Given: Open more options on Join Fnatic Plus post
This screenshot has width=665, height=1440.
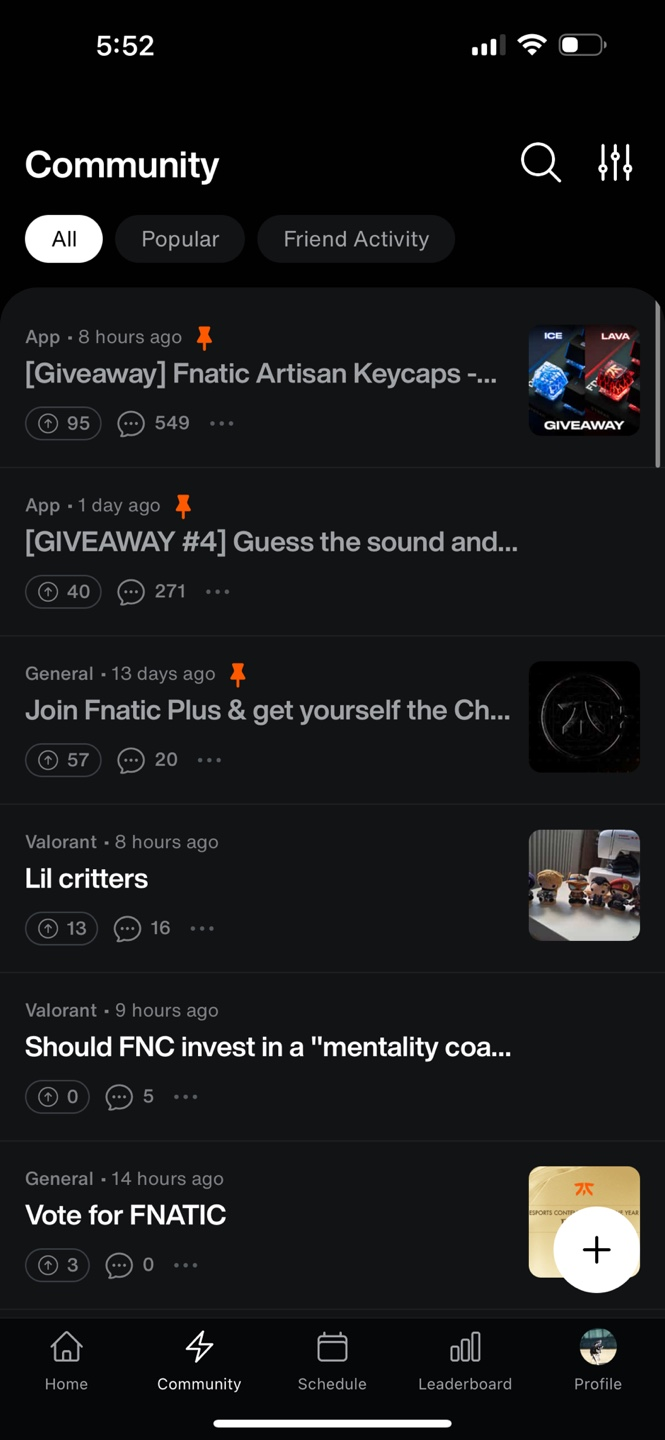Looking at the screenshot, I should pos(209,760).
